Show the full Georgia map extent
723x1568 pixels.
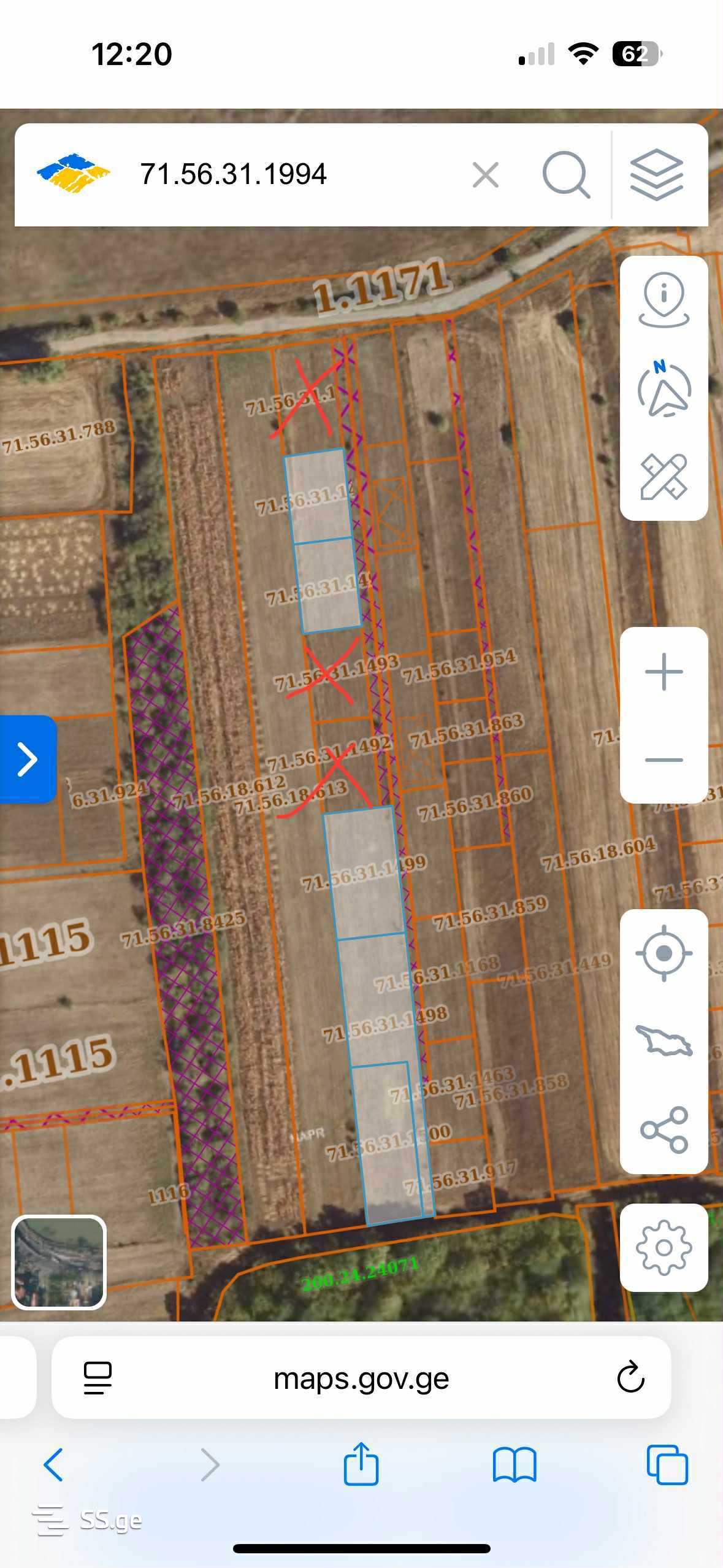pos(664,1041)
